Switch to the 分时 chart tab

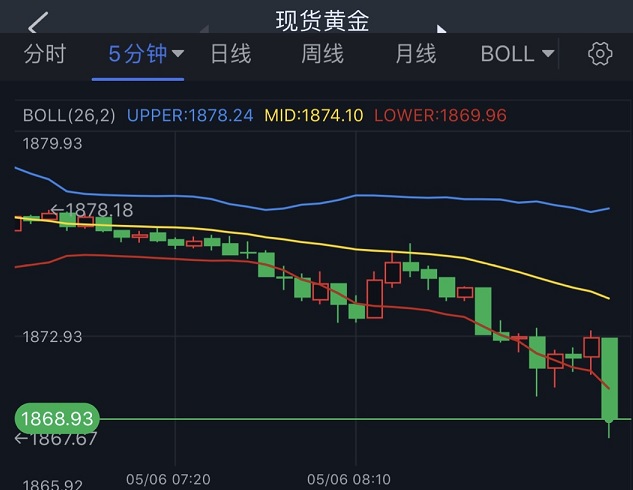click(45, 53)
